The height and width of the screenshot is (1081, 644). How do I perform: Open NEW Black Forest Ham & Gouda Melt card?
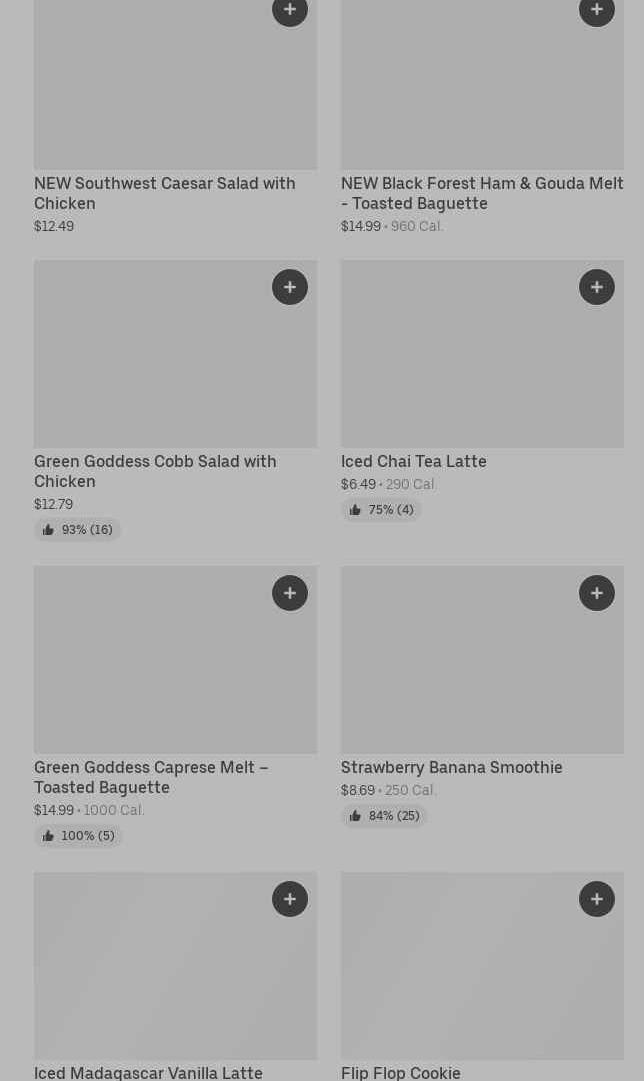point(482,117)
